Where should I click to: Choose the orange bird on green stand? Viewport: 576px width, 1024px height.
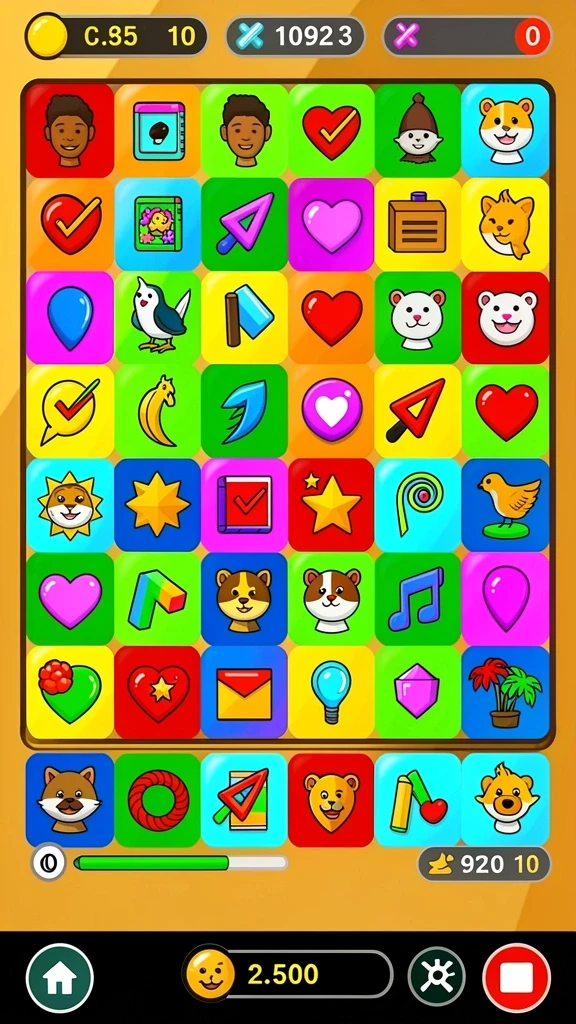(505, 505)
